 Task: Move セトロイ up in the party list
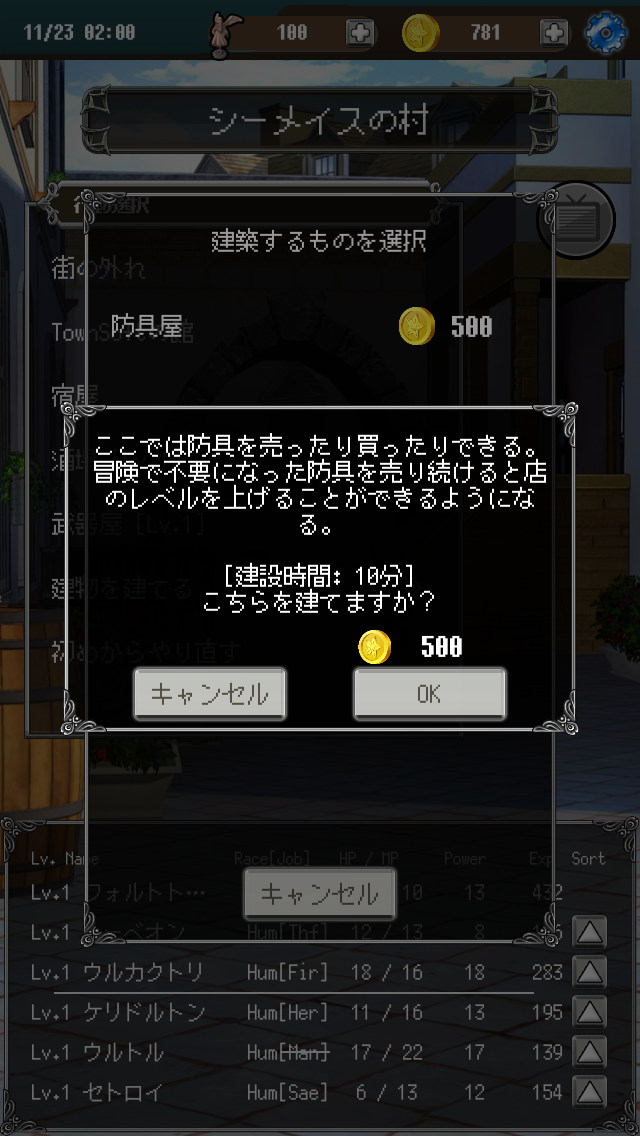(x=590, y=1092)
